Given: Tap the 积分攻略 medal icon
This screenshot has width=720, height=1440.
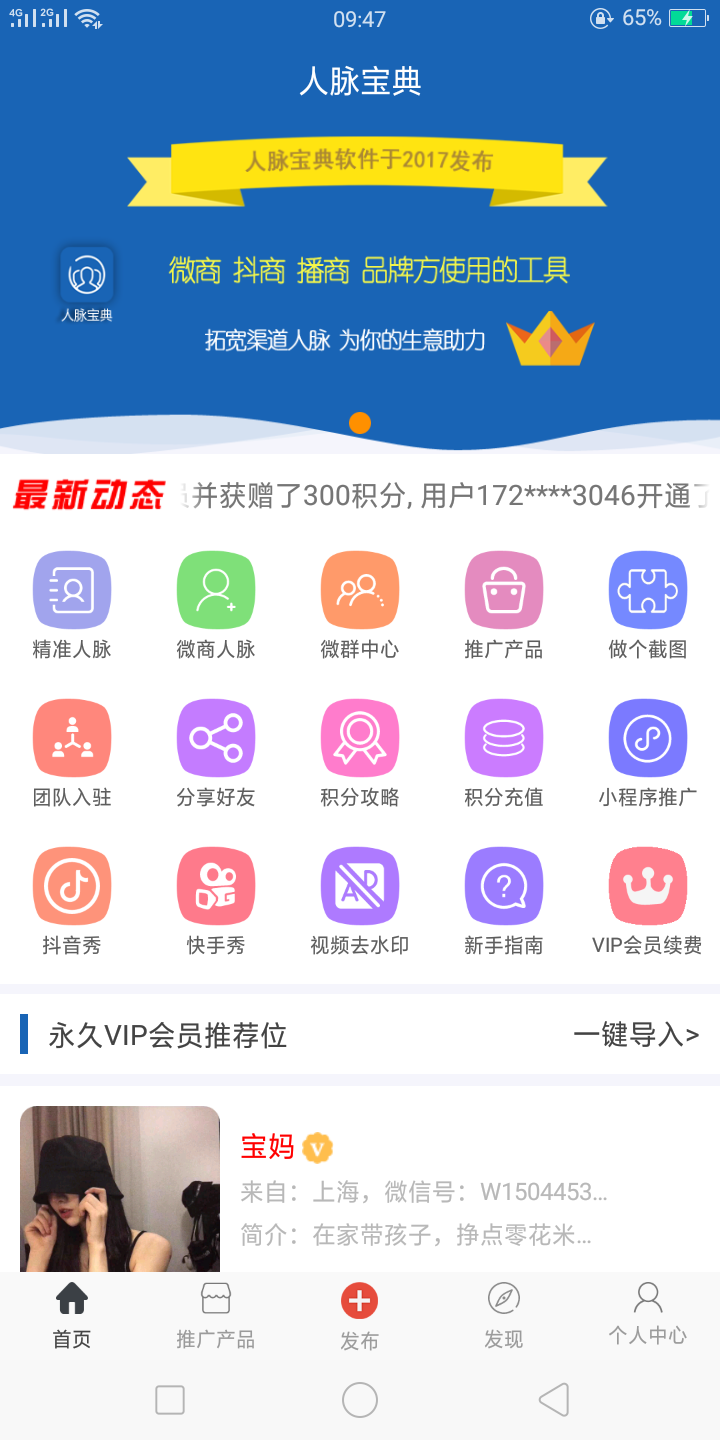Looking at the screenshot, I should (359, 737).
